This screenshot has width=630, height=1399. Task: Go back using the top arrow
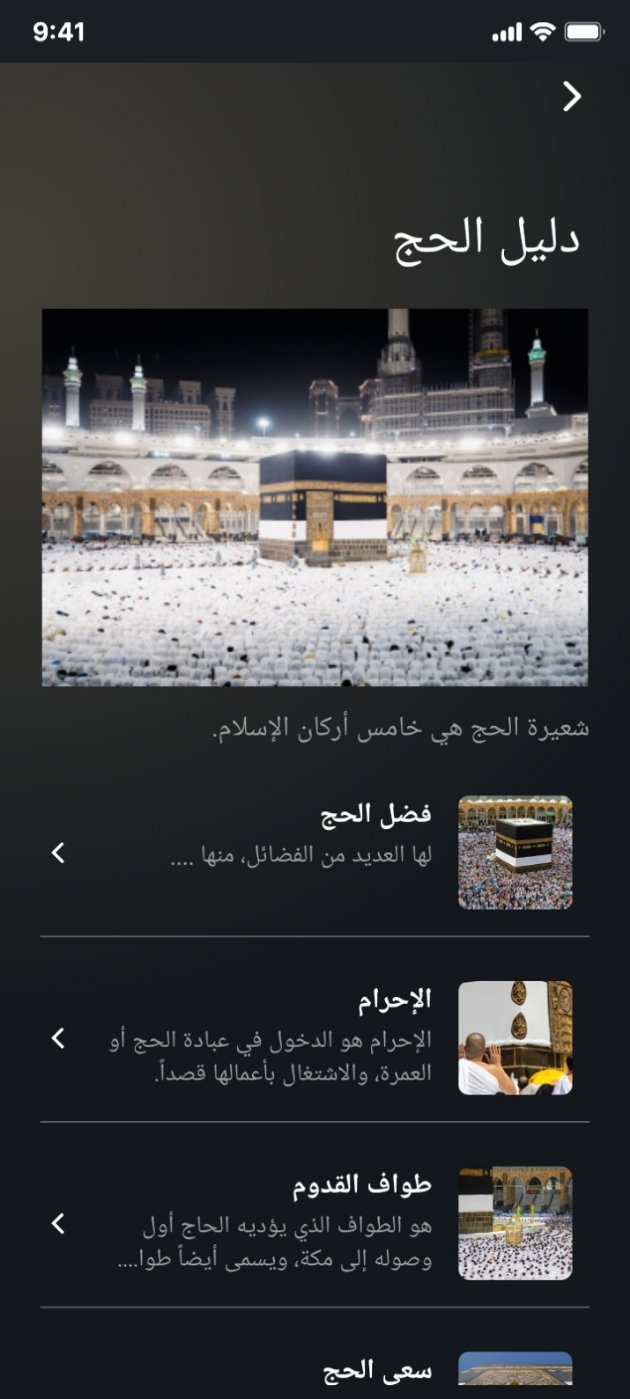click(571, 97)
